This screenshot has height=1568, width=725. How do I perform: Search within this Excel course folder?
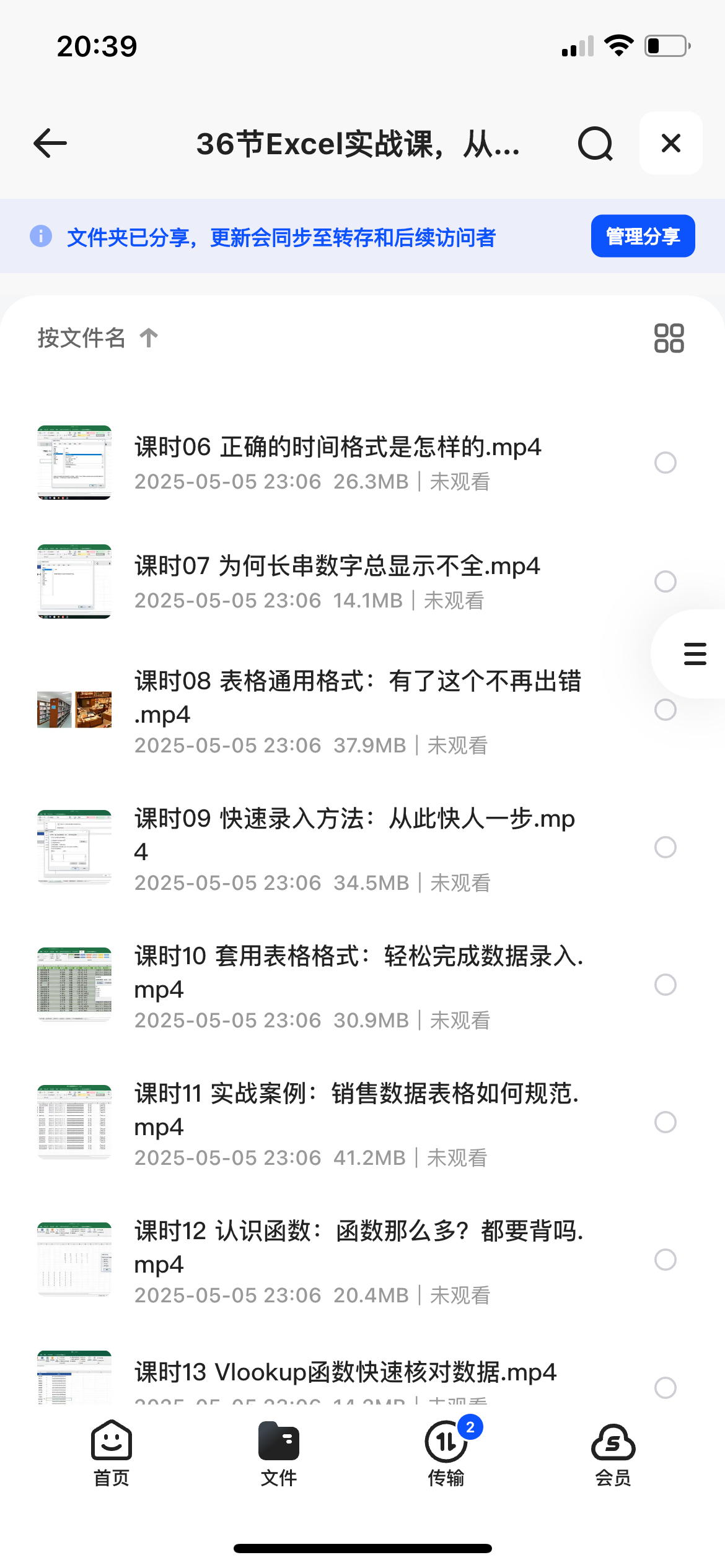coord(595,144)
